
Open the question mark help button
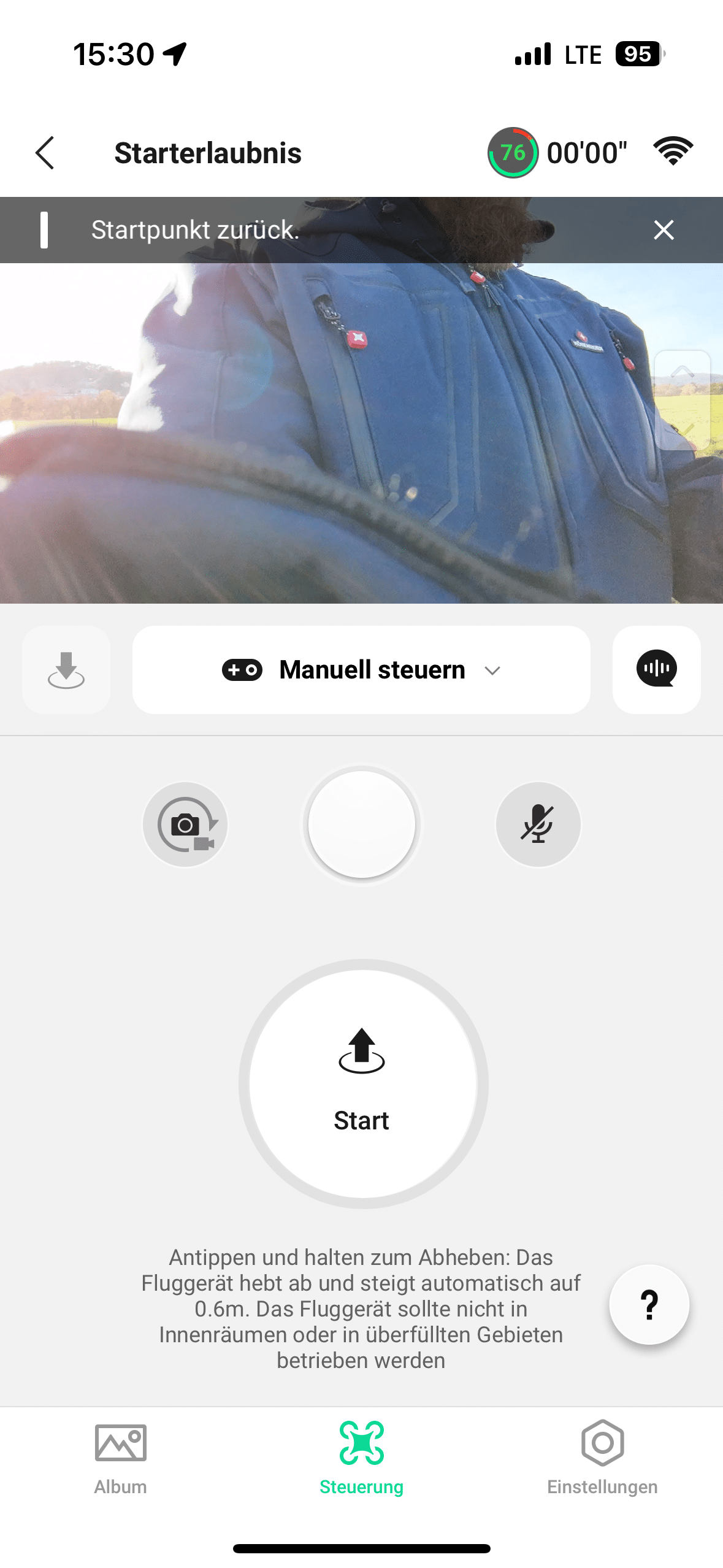click(x=649, y=1305)
